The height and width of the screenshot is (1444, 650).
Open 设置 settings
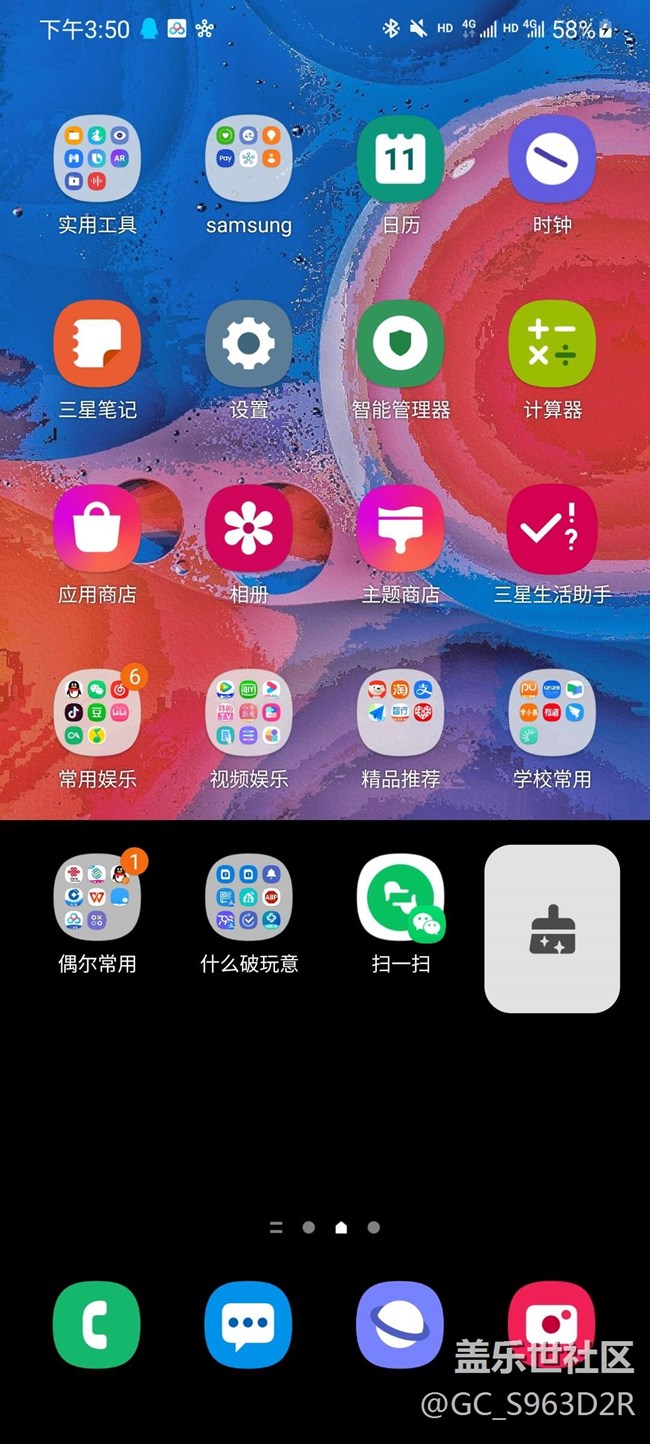(x=249, y=344)
